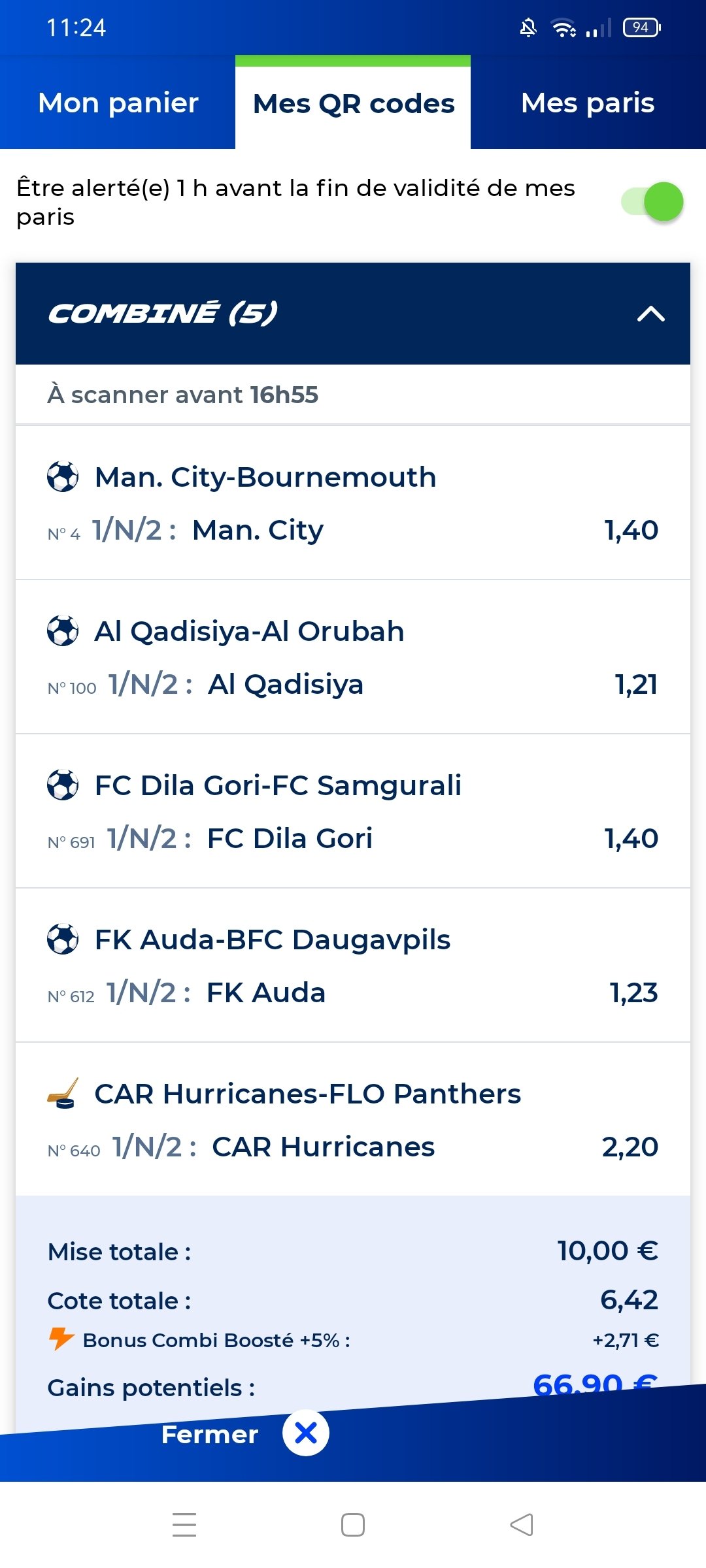Collapse the Combiné (5) section
Screen dimensions: 706x1568
(x=650, y=314)
